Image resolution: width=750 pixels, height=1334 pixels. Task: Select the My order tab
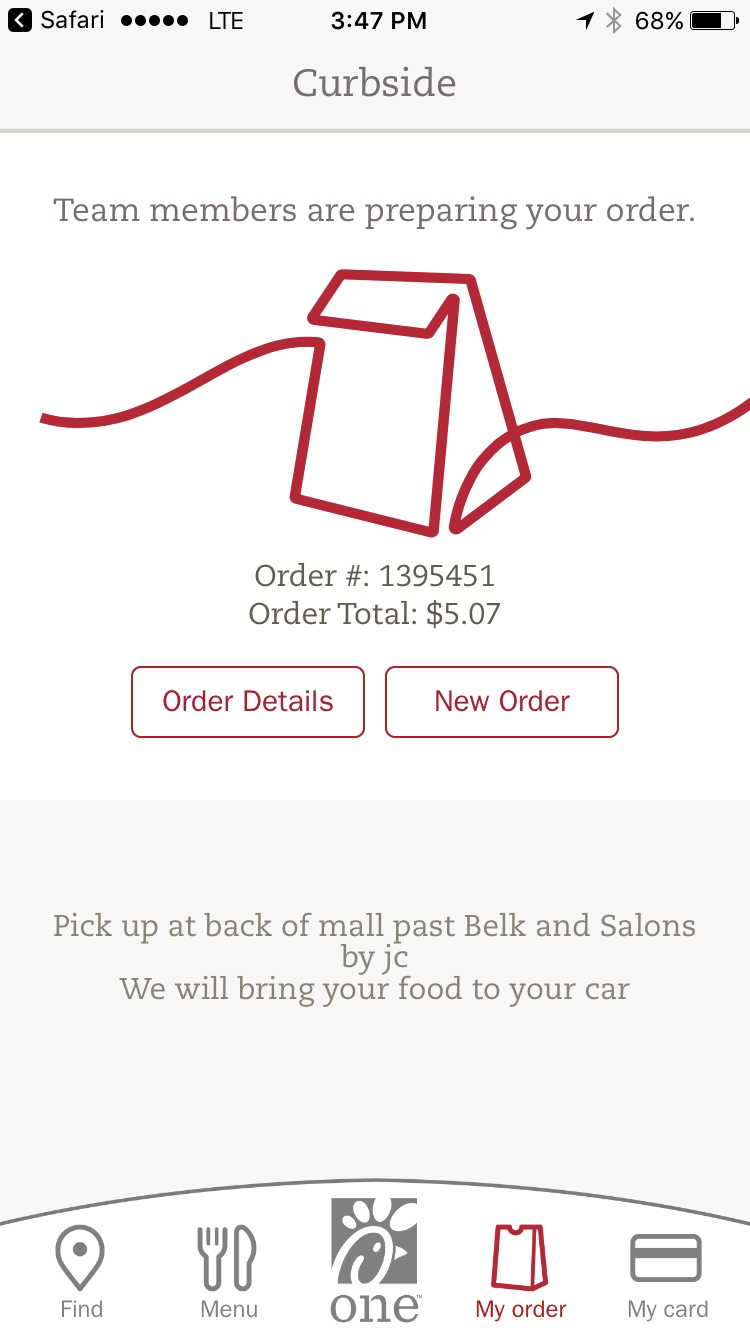click(520, 1271)
